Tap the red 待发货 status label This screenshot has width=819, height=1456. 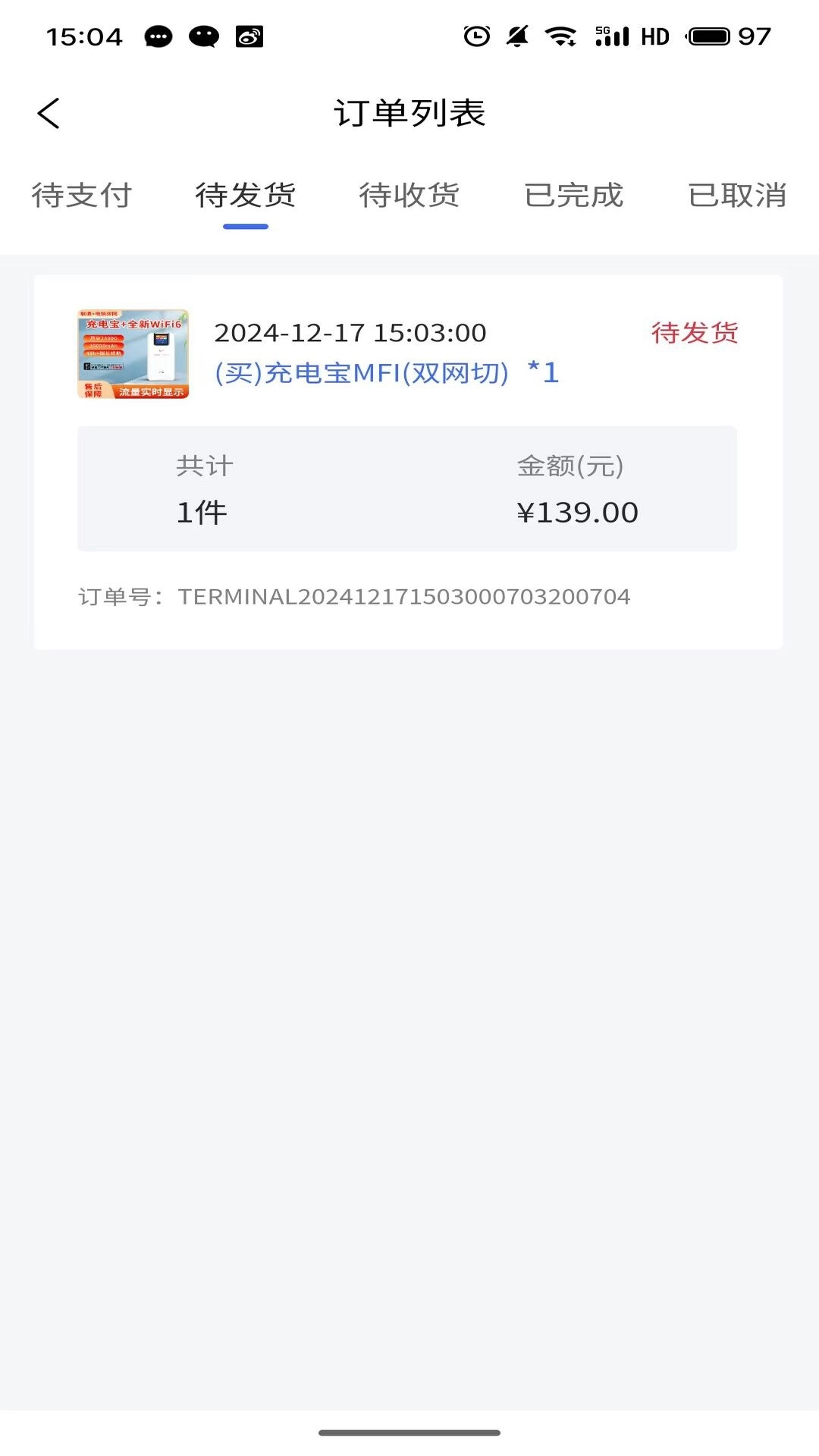(x=695, y=332)
